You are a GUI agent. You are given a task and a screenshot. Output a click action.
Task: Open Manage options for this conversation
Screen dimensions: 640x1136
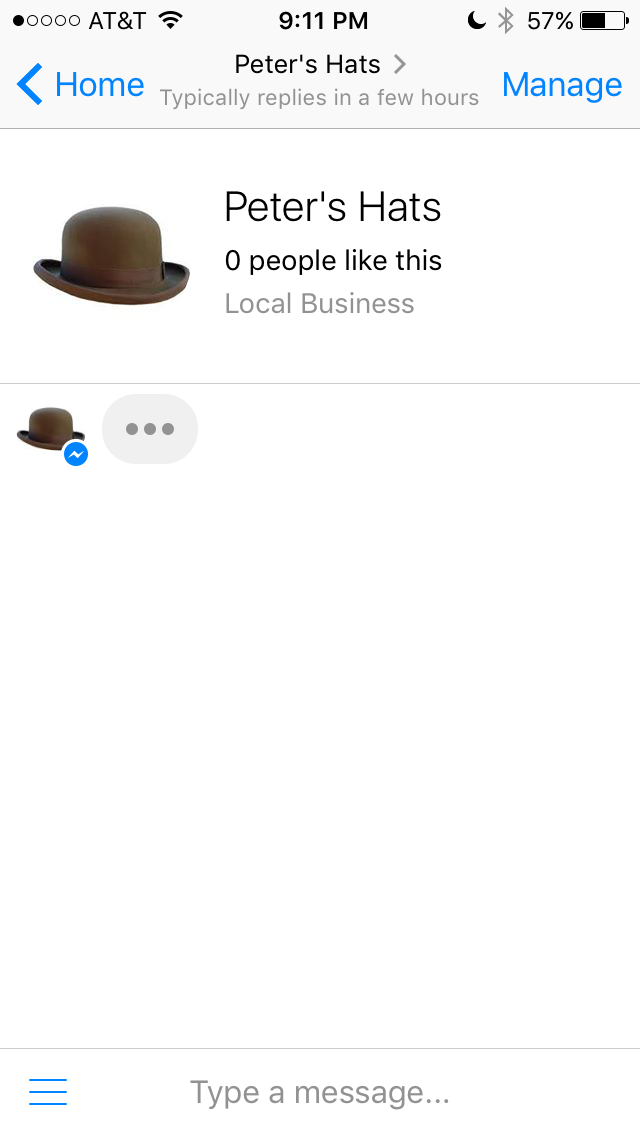tap(562, 85)
